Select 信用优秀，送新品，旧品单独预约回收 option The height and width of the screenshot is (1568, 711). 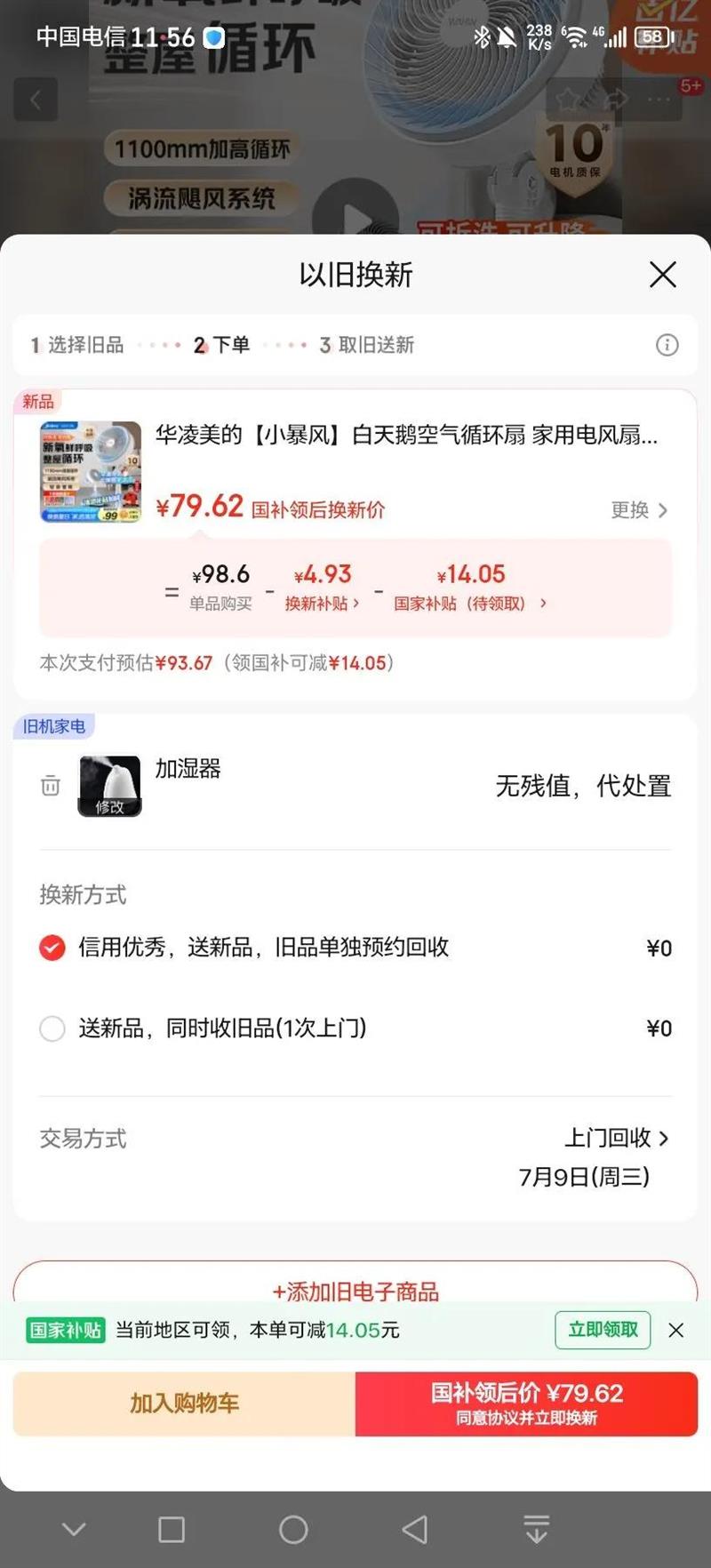355,948
